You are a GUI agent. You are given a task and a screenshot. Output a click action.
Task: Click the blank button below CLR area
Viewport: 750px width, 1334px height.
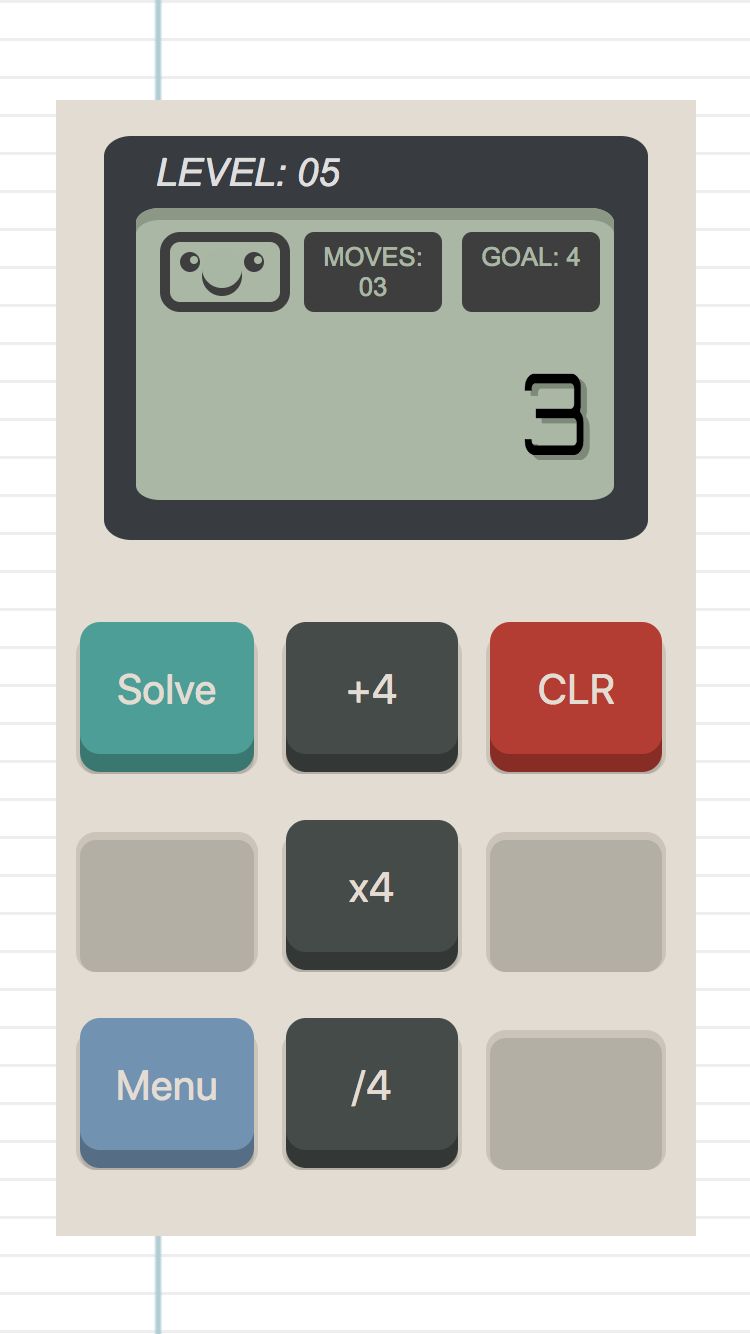(576, 1100)
